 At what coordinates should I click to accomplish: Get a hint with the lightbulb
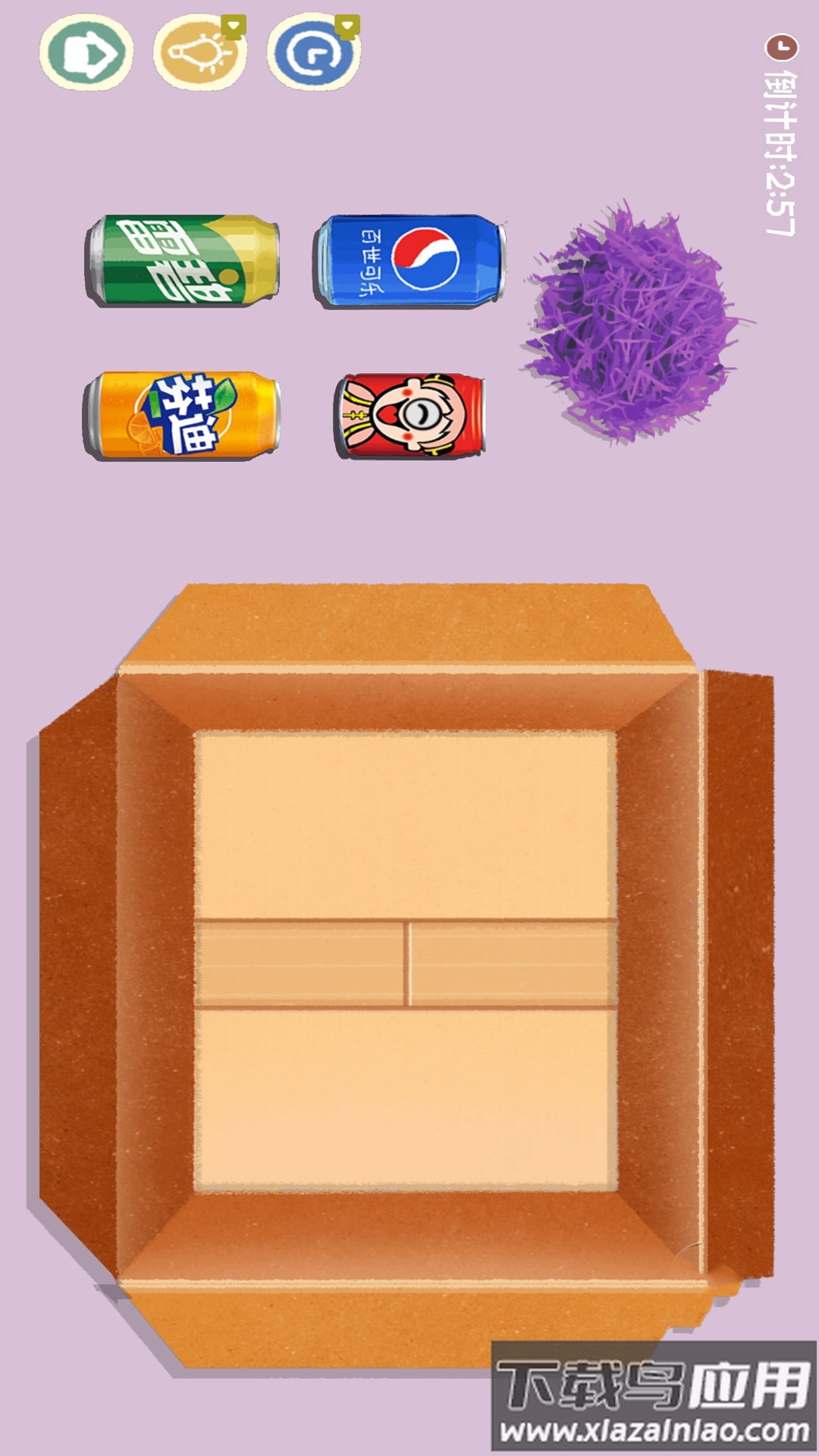(199, 53)
